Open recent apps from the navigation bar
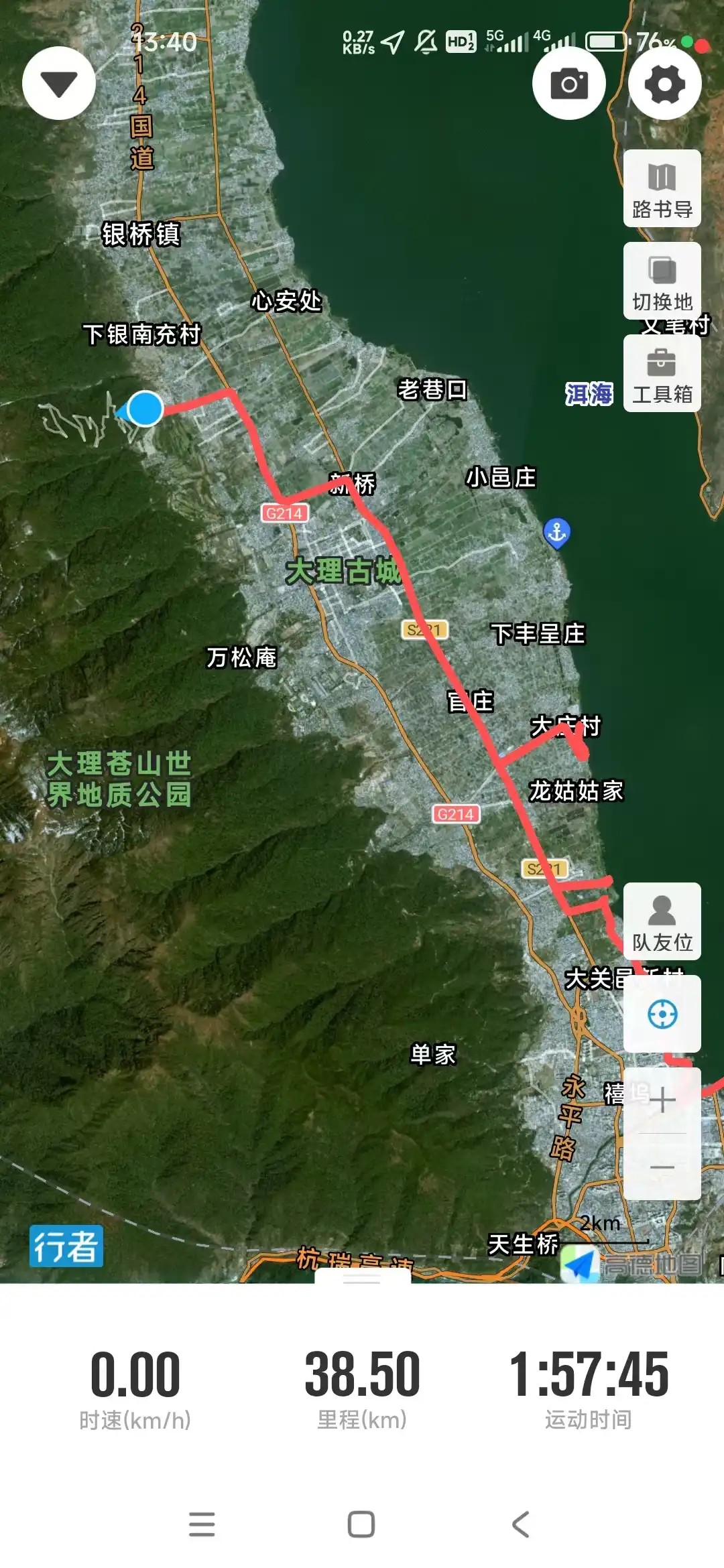The image size is (724, 1568). click(202, 1524)
